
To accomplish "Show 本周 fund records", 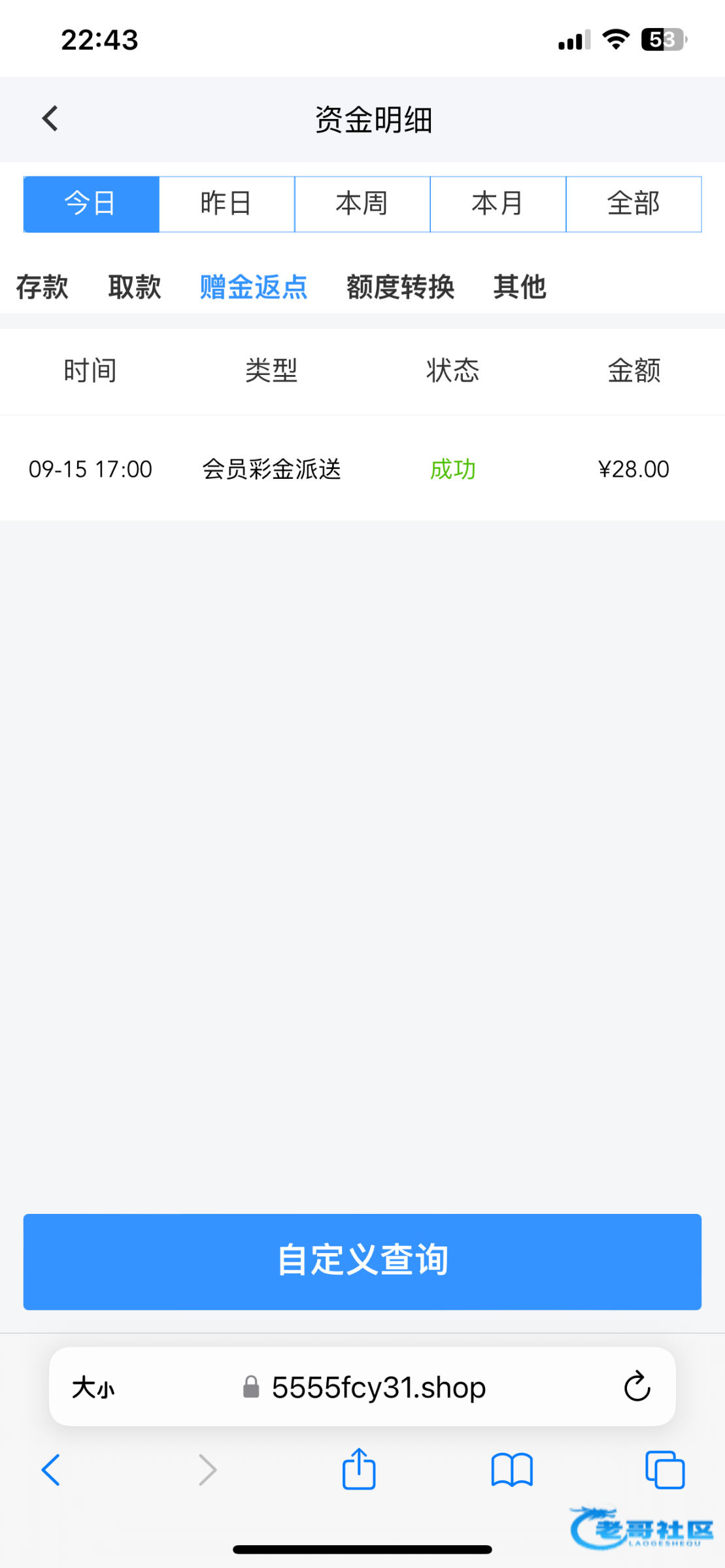I will pyautogui.click(x=362, y=204).
